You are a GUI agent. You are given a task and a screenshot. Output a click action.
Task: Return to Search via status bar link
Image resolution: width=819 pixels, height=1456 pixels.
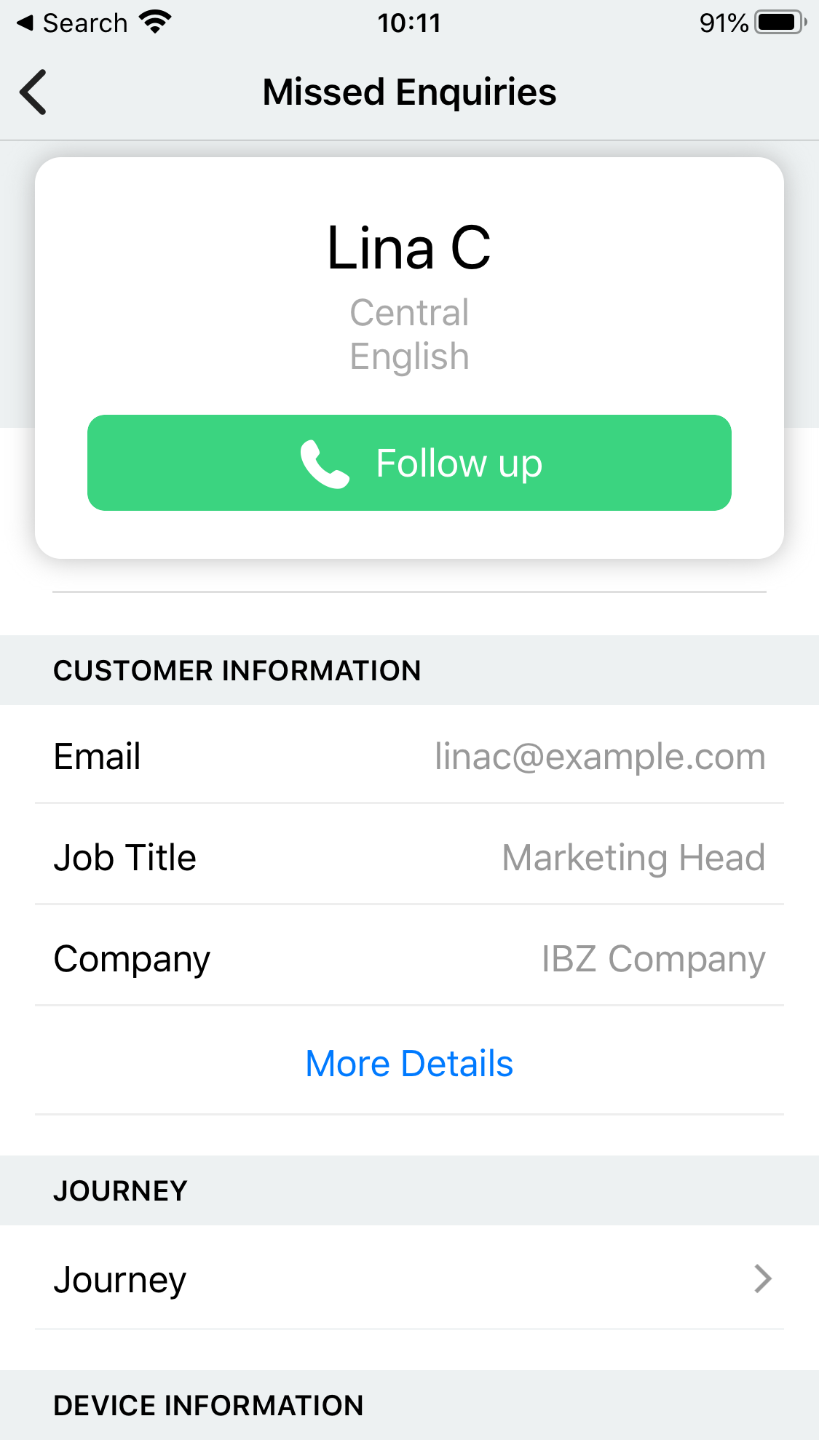coord(73,23)
